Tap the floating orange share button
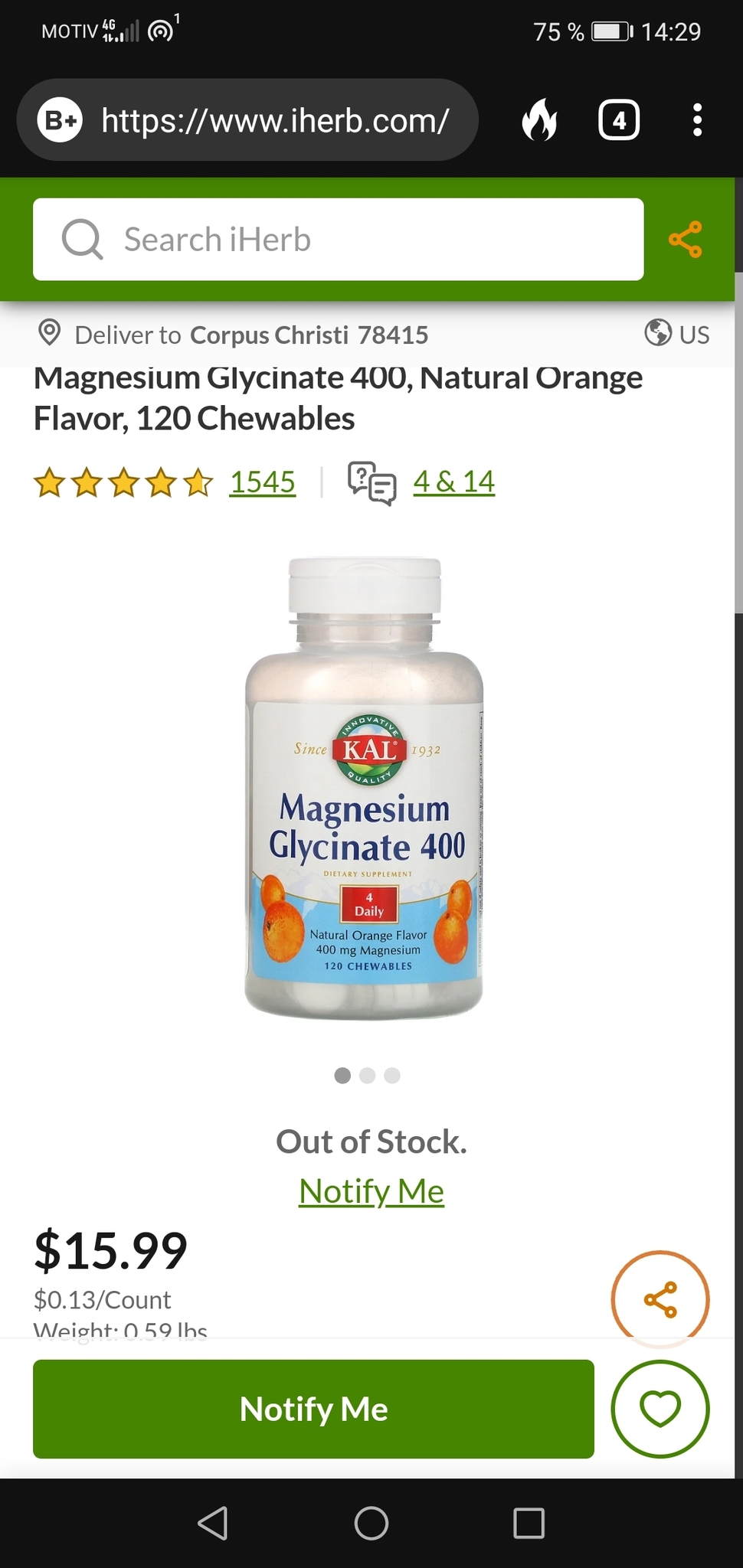743x1568 pixels. point(660,1299)
